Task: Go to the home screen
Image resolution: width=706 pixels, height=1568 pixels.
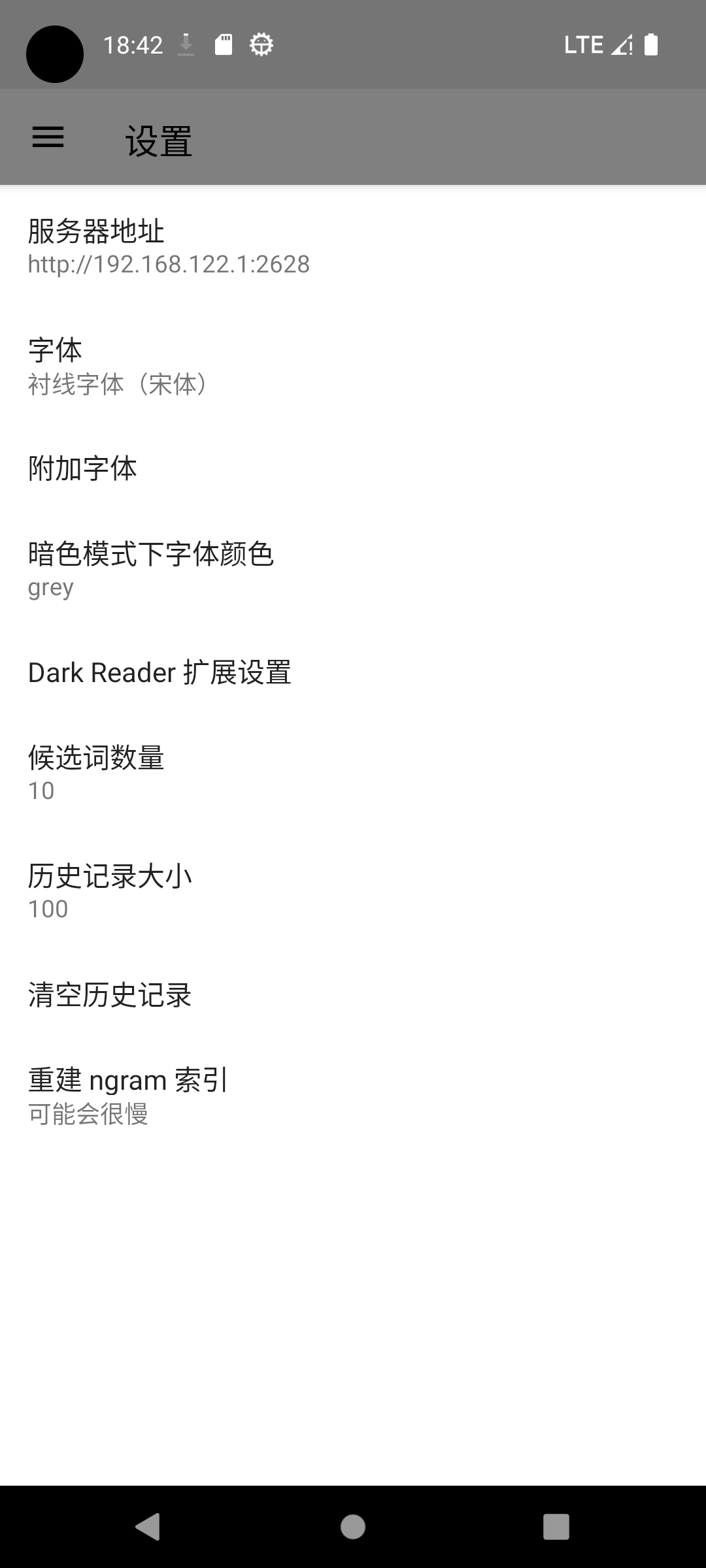Action: point(353,1527)
